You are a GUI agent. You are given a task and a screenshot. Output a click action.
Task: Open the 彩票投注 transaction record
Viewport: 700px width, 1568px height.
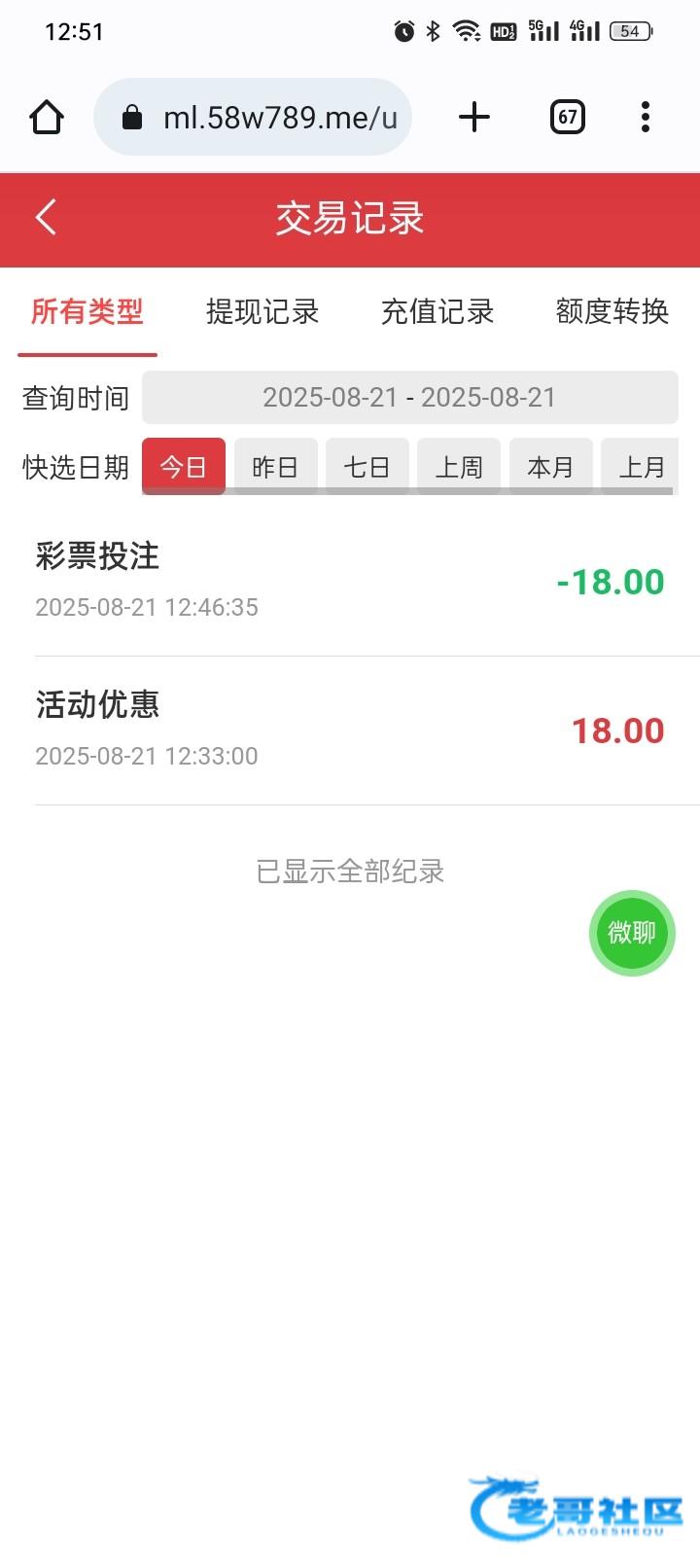point(350,582)
